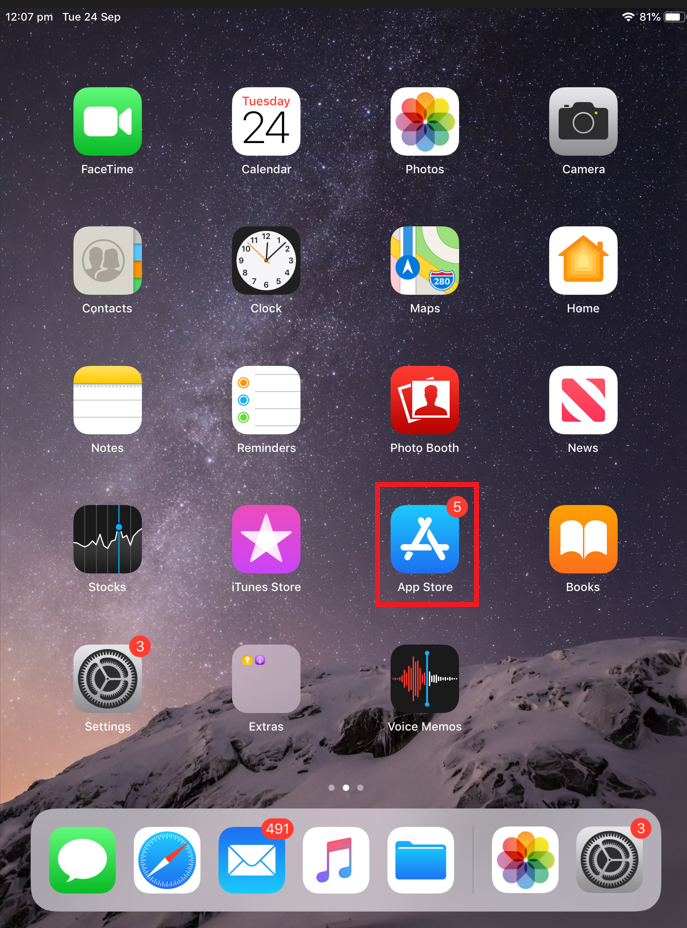This screenshot has height=928, width=687.
Task: Launch the iTunes Store
Action: [x=266, y=539]
